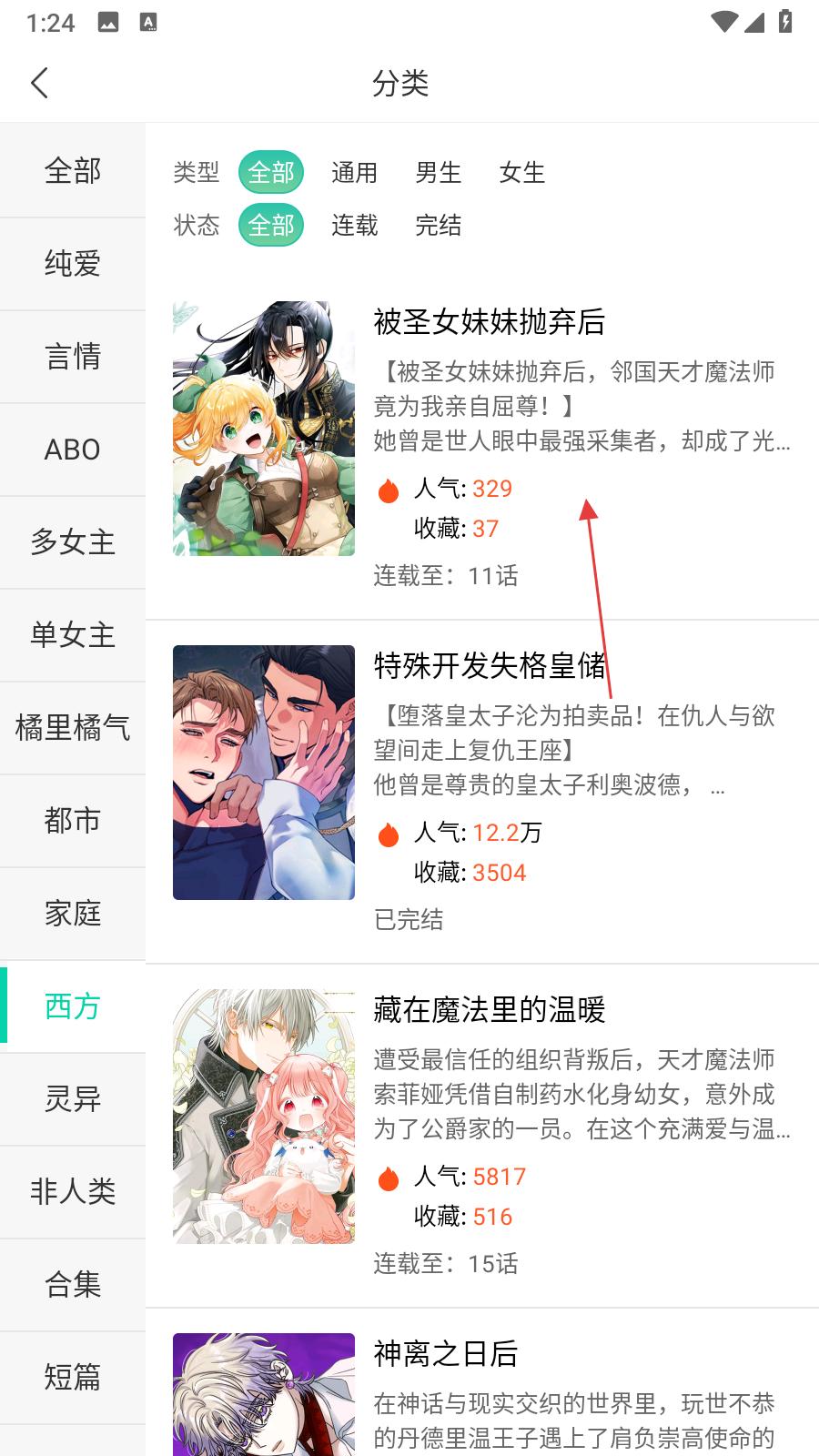819x1456 pixels.
Task: Filter type by 男生
Action: [x=438, y=173]
